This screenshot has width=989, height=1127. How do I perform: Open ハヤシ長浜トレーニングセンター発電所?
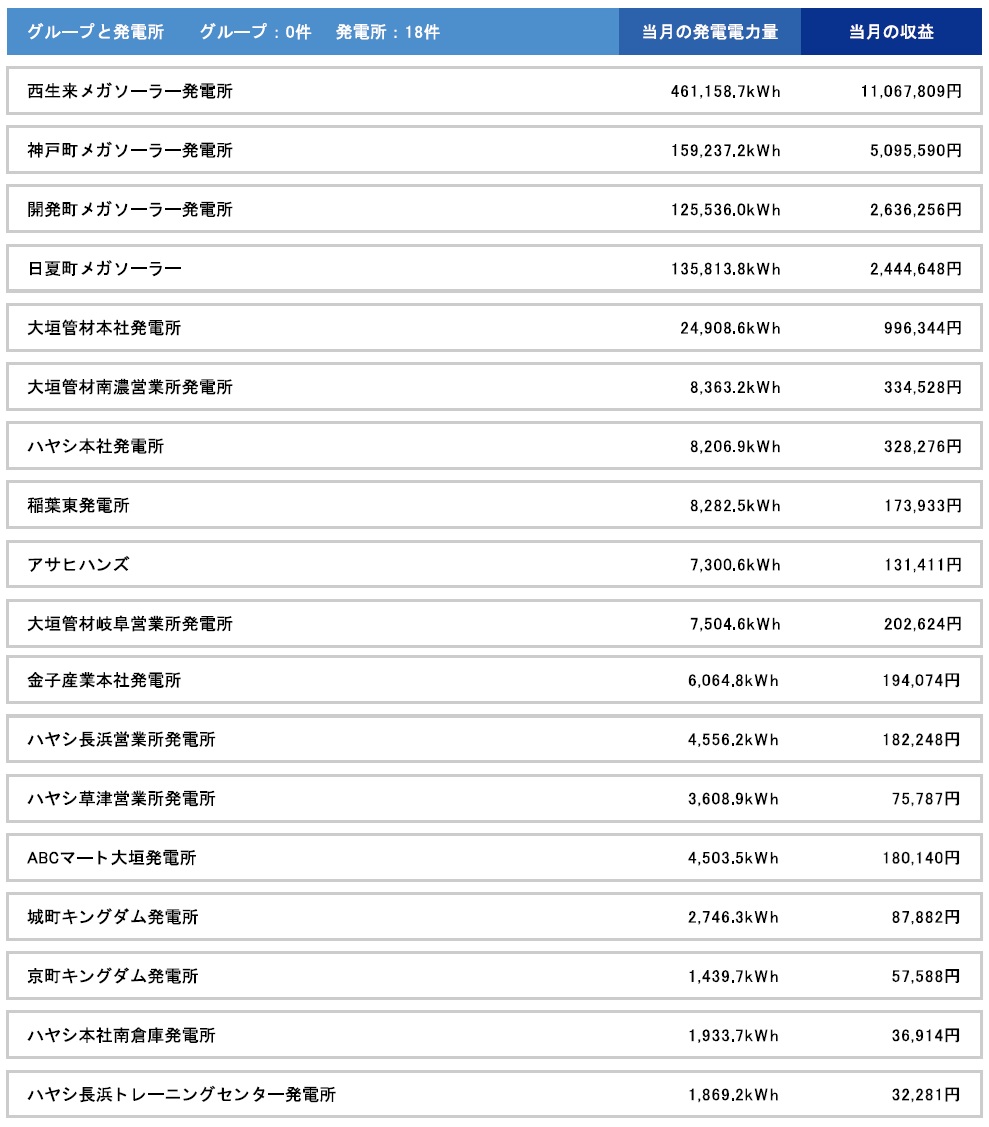(182, 1094)
